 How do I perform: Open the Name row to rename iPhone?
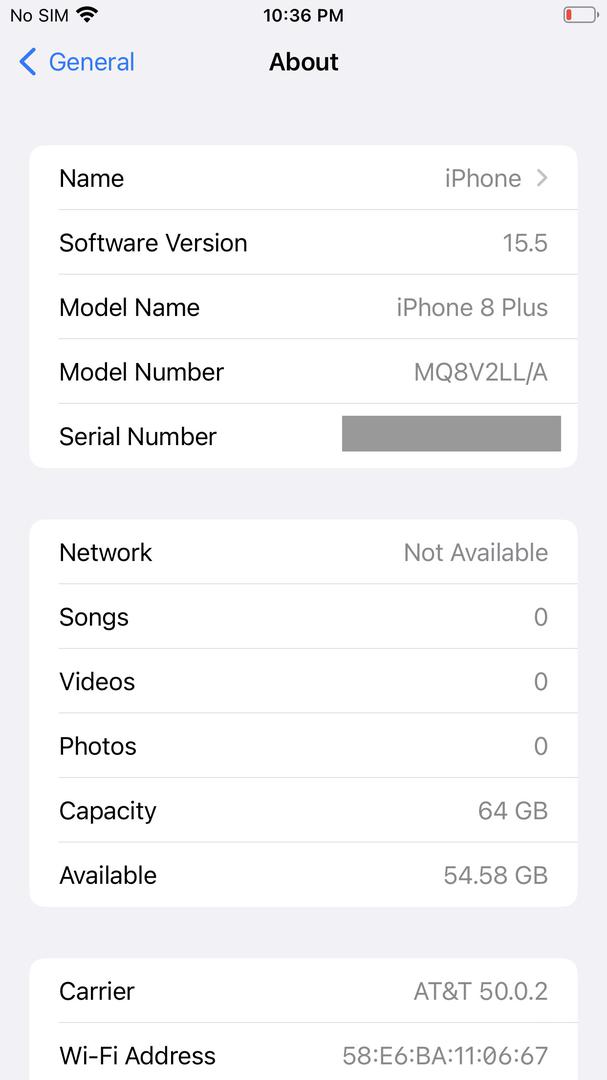coord(303,178)
